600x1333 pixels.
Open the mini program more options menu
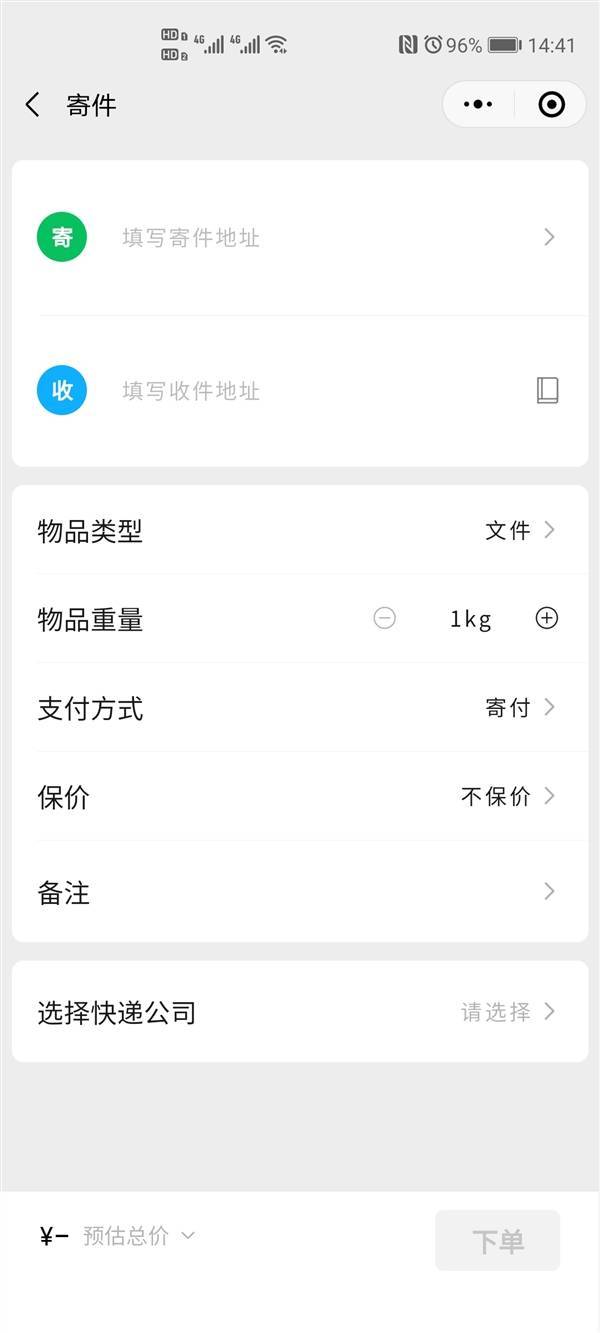[478, 104]
